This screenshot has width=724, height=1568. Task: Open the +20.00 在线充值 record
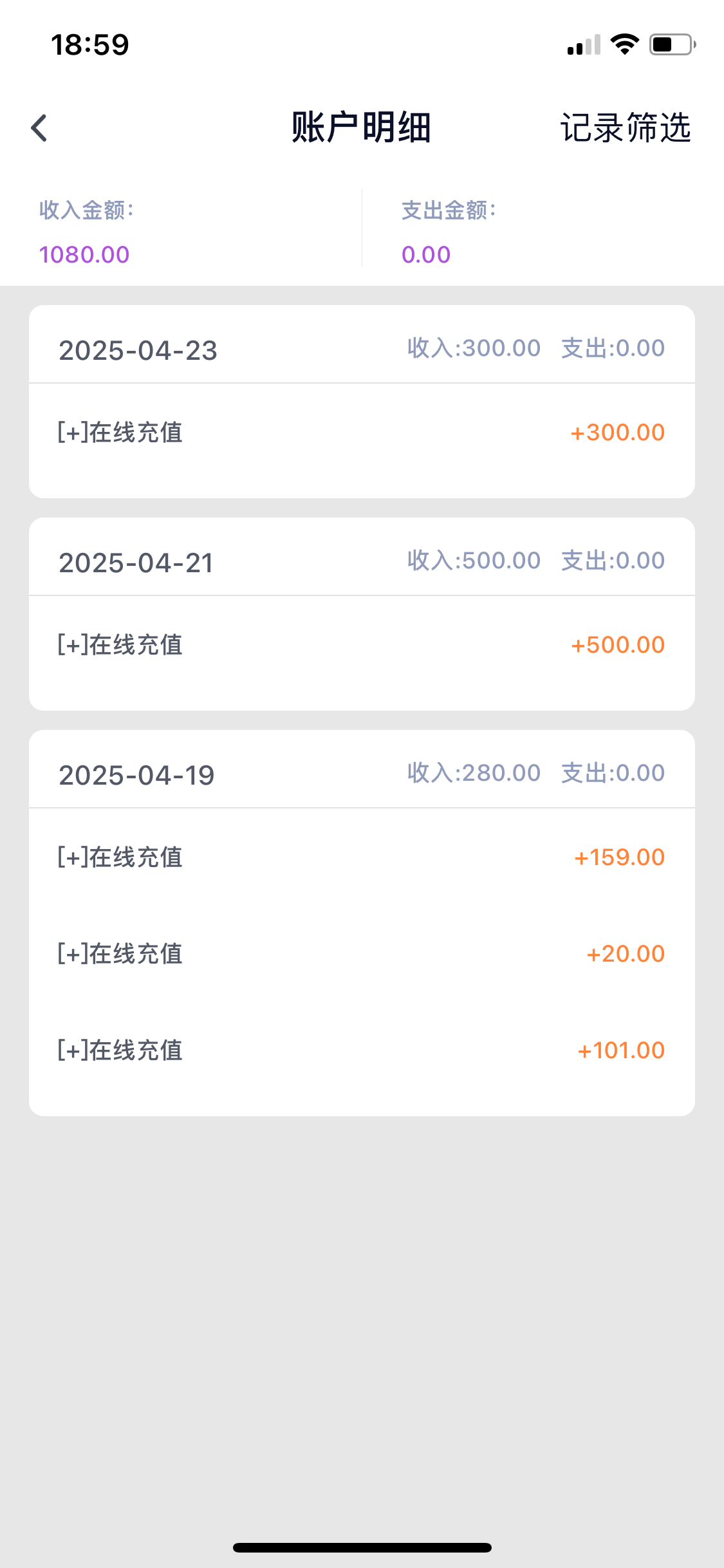(x=362, y=954)
